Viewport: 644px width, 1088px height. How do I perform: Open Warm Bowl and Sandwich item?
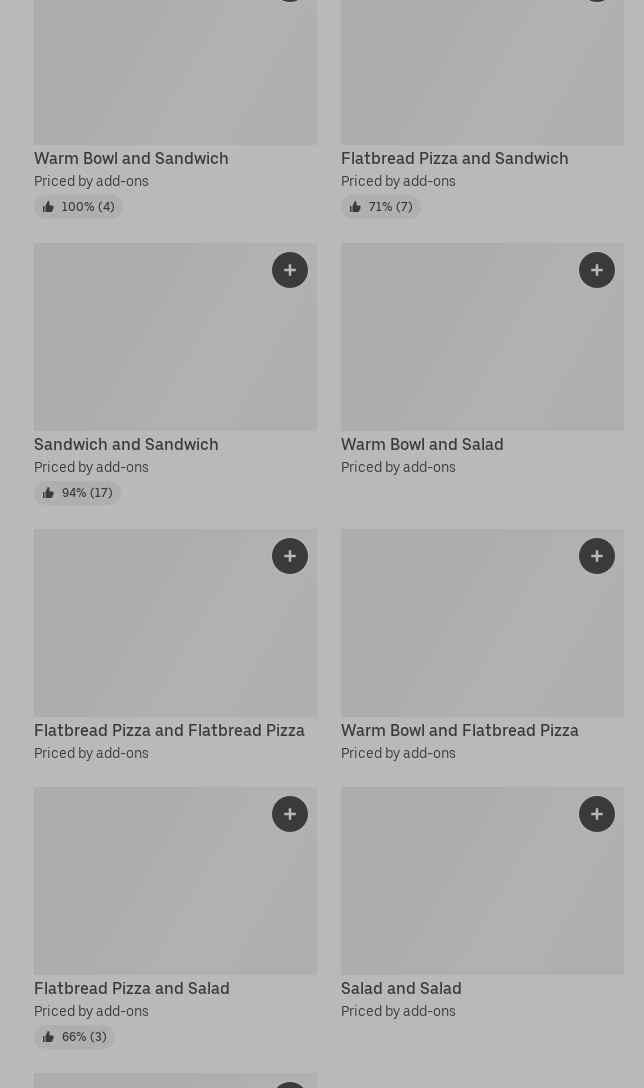tap(131, 158)
